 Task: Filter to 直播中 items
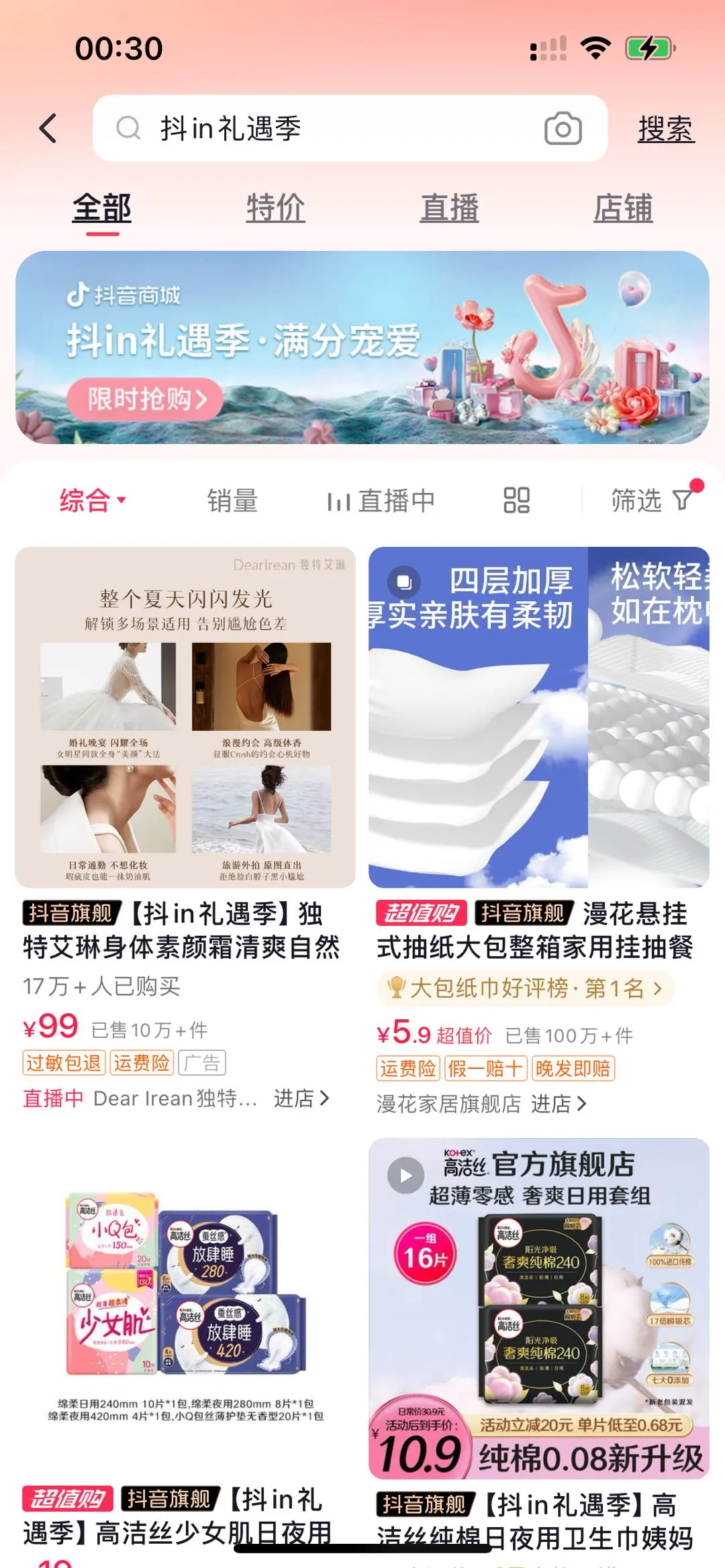(381, 501)
